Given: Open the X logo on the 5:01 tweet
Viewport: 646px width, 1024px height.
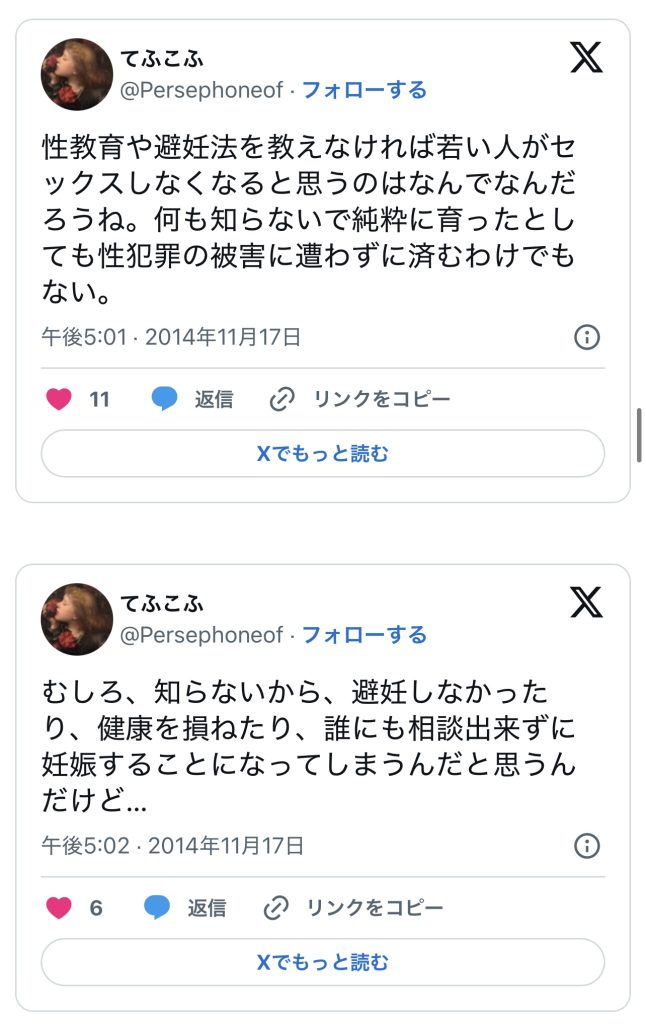Looking at the screenshot, I should tap(586, 58).
